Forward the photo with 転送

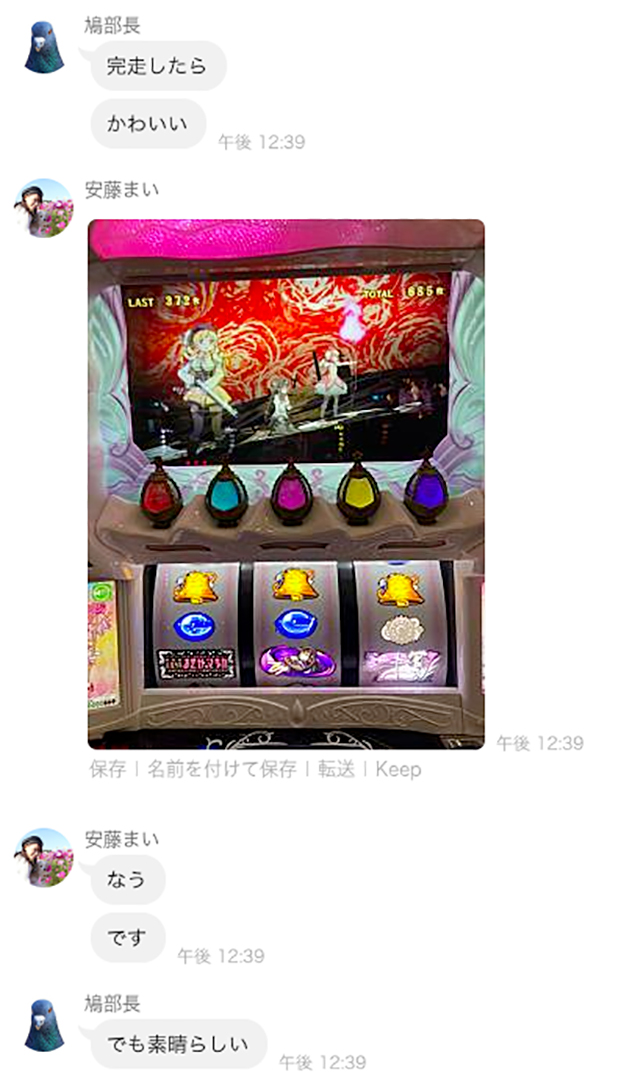click(x=336, y=770)
